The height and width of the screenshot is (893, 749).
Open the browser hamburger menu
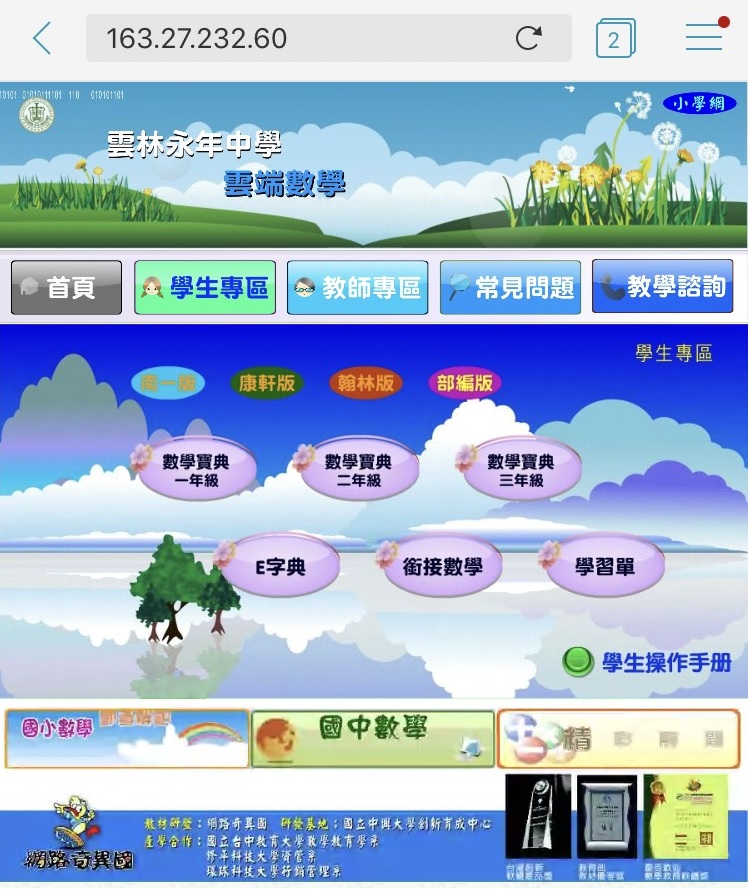pyautogui.click(x=704, y=37)
